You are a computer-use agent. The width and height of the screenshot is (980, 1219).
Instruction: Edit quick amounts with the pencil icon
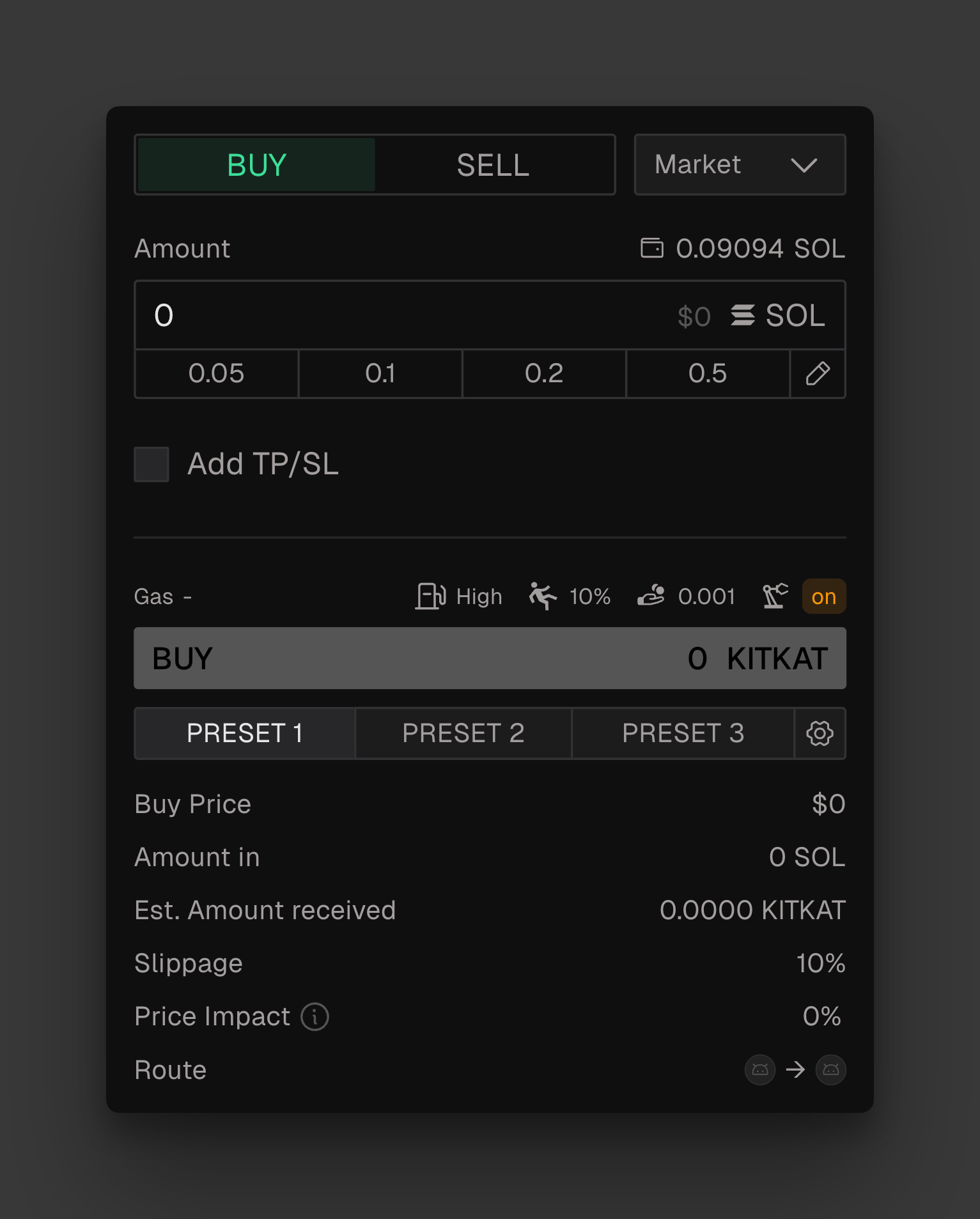[x=818, y=373]
